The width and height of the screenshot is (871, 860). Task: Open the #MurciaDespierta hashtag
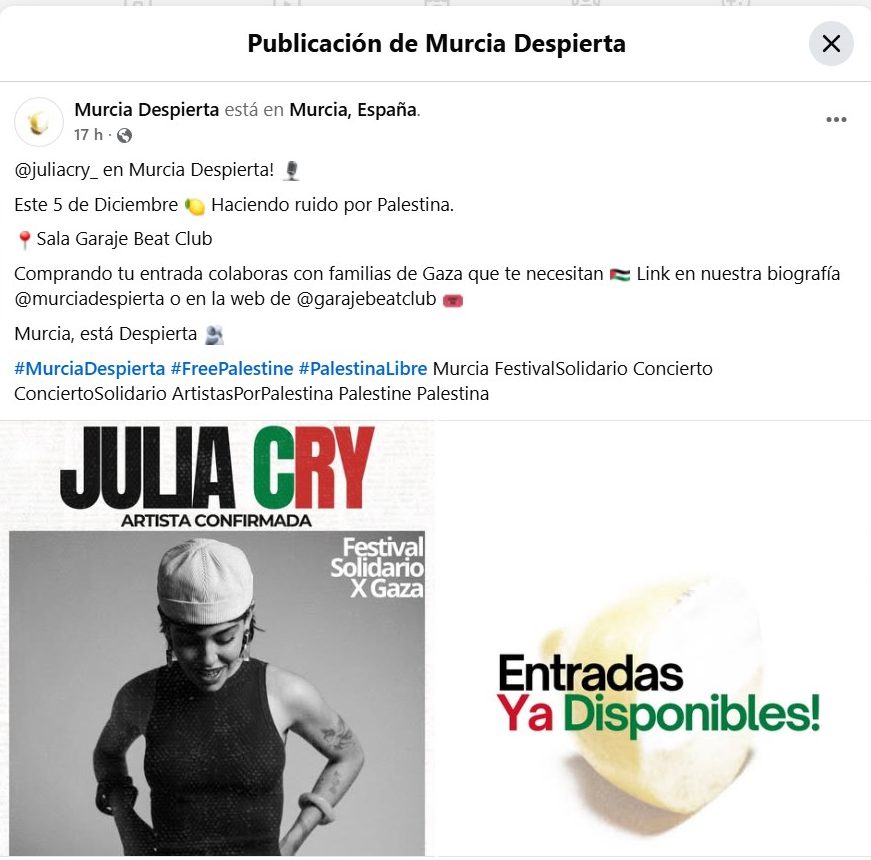pos(89,369)
